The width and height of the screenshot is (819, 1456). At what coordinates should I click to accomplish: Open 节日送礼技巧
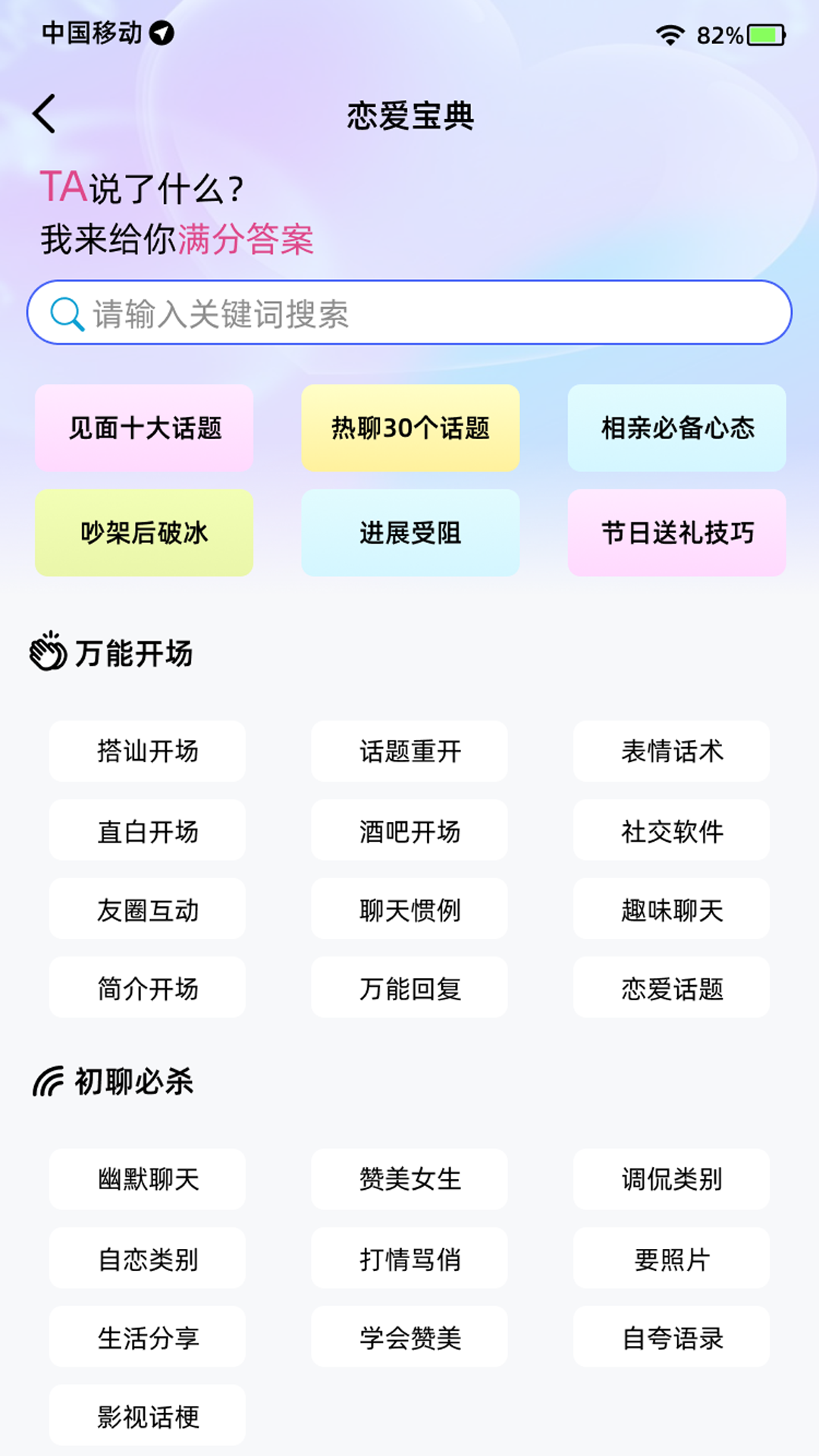click(x=676, y=533)
